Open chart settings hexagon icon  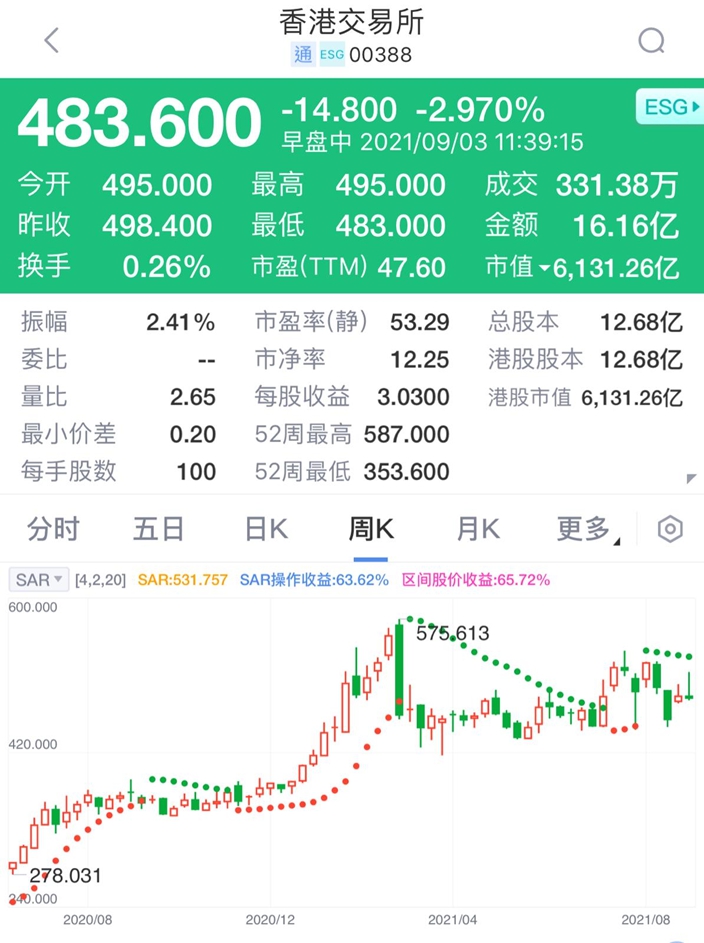pyautogui.click(x=670, y=530)
